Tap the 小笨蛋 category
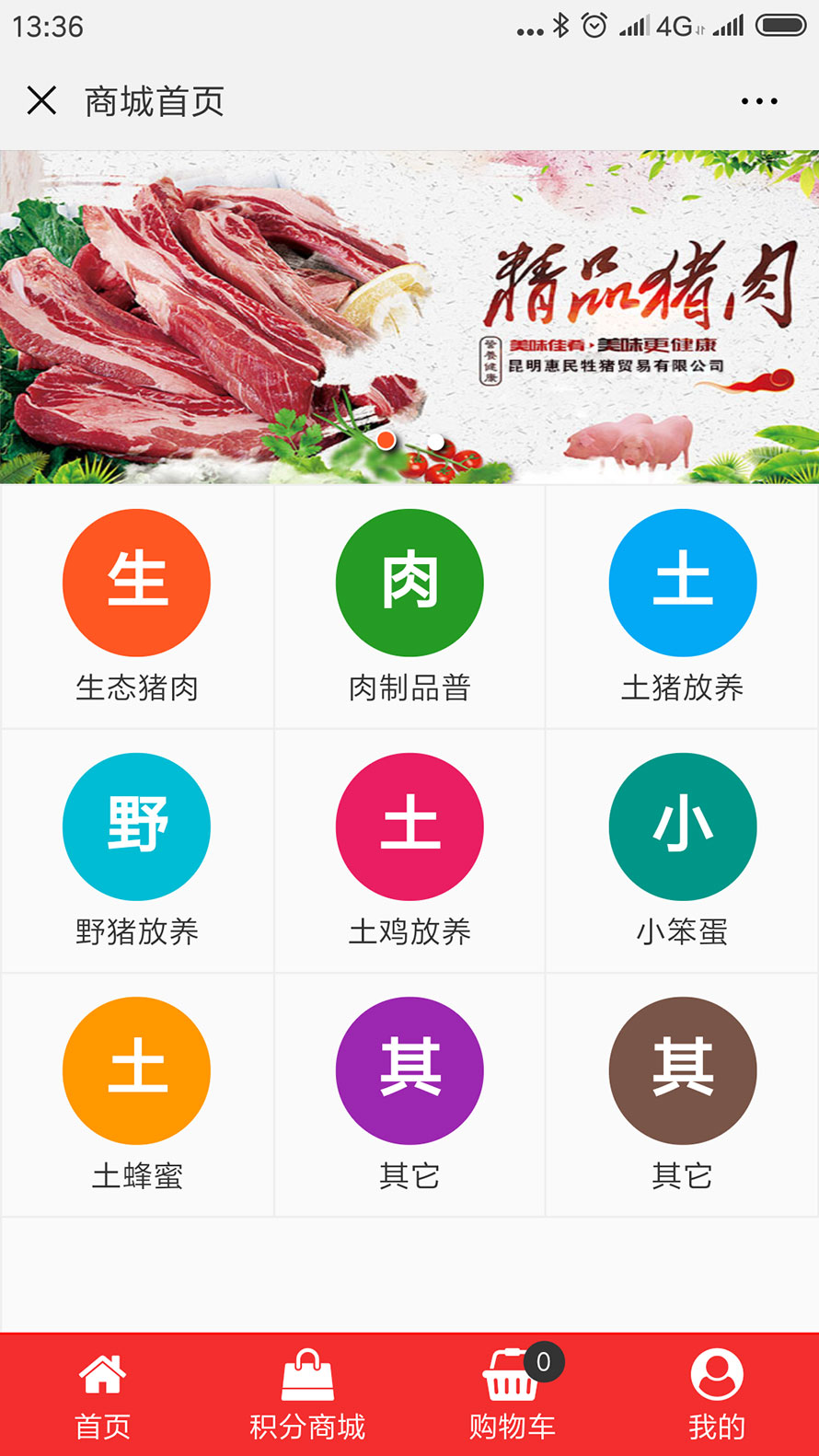 coord(682,851)
